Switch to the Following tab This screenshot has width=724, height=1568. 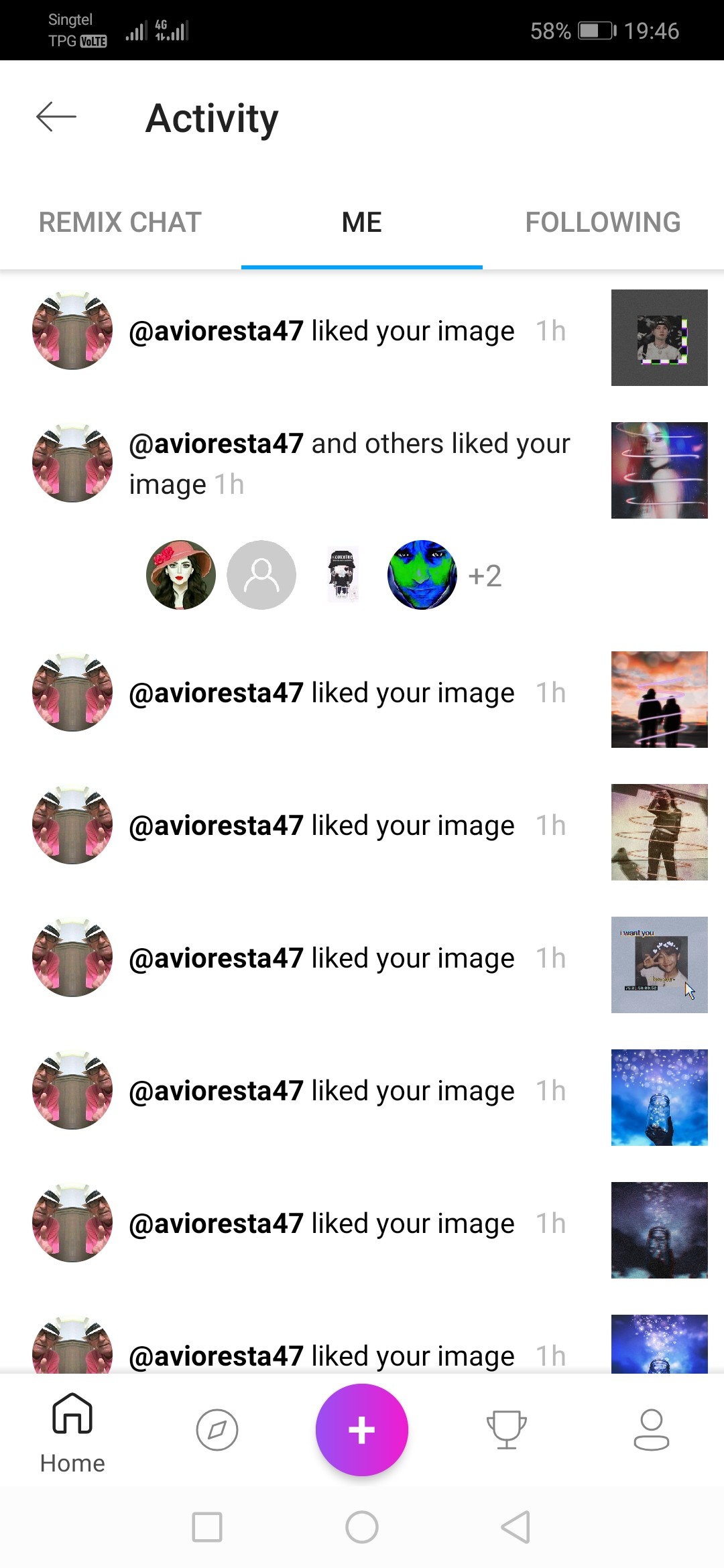click(603, 222)
